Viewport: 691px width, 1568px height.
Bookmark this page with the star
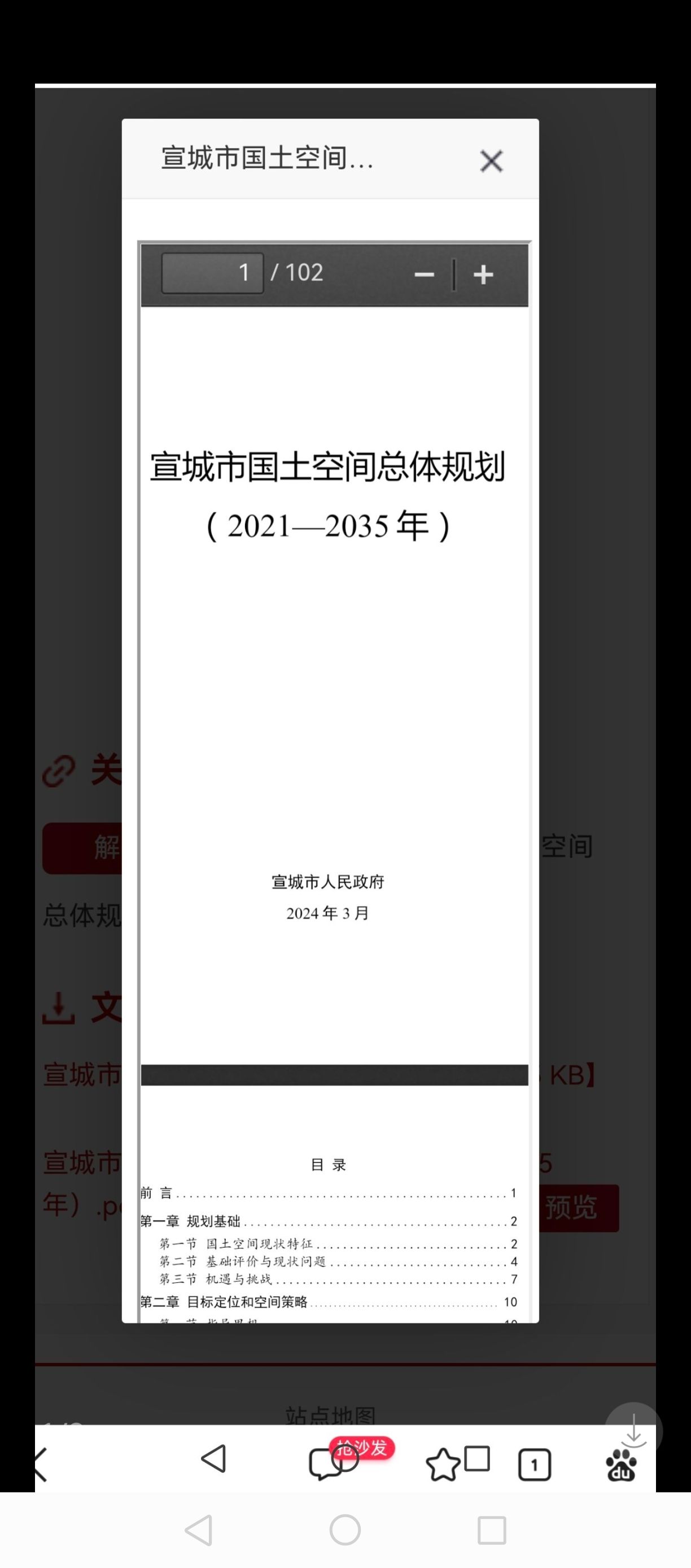[x=442, y=1465]
